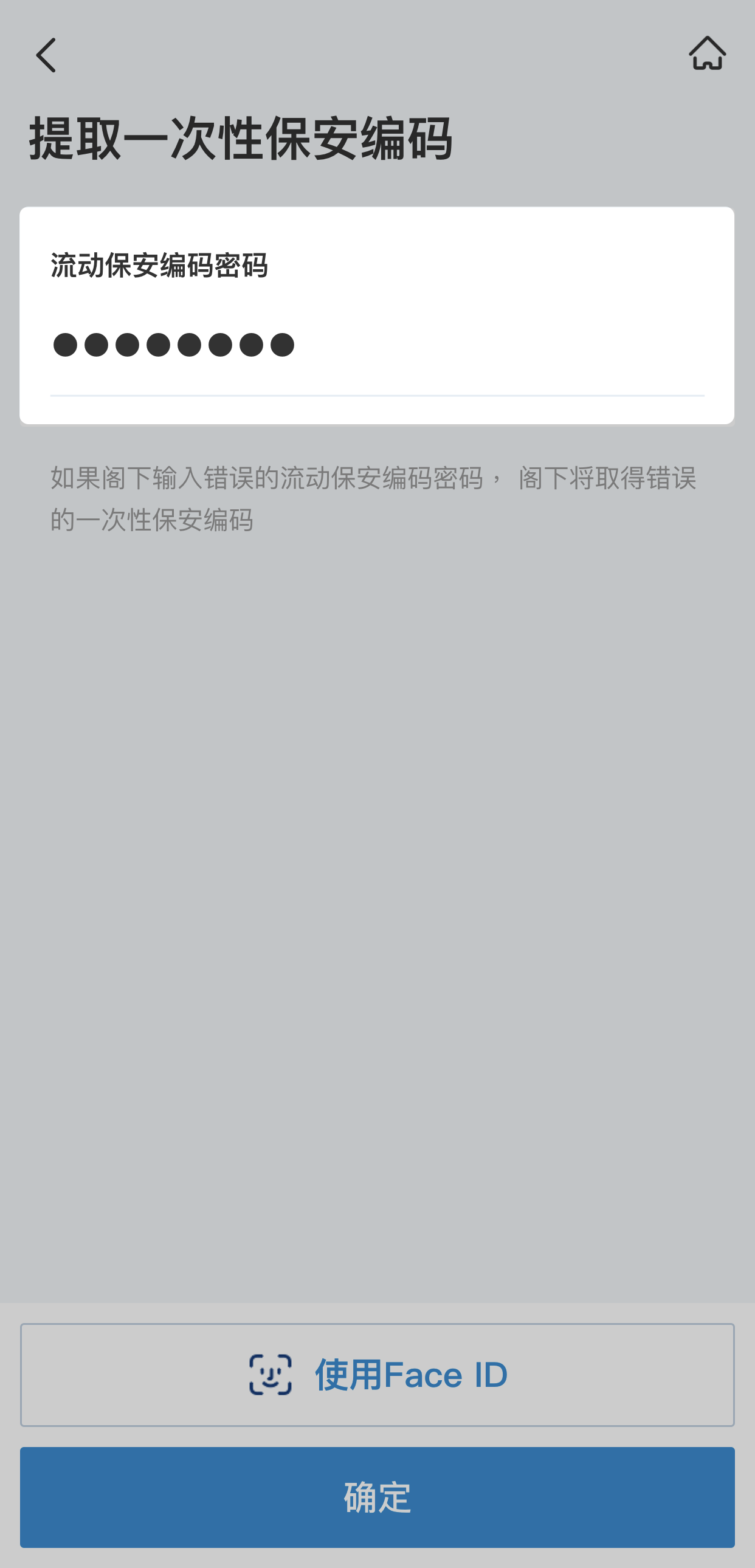Go back using the top-left arrow
This screenshot has width=755, height=1568.
46,55
